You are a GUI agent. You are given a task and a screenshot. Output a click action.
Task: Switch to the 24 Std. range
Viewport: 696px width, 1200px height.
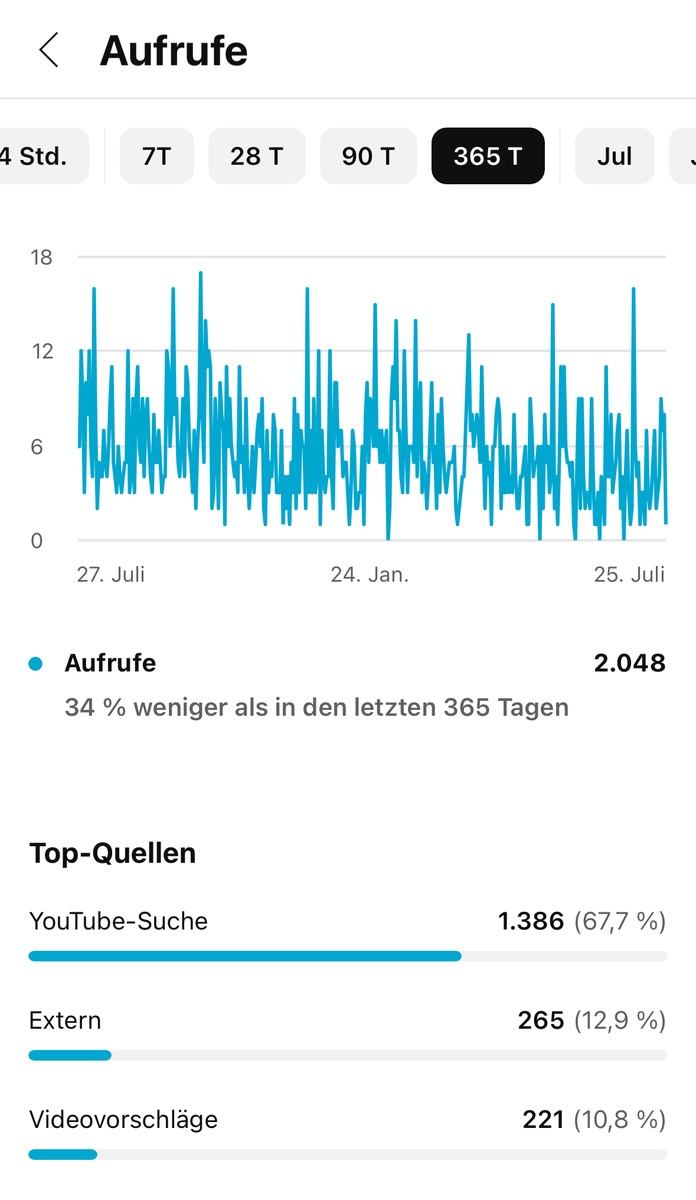coord(40,156)
